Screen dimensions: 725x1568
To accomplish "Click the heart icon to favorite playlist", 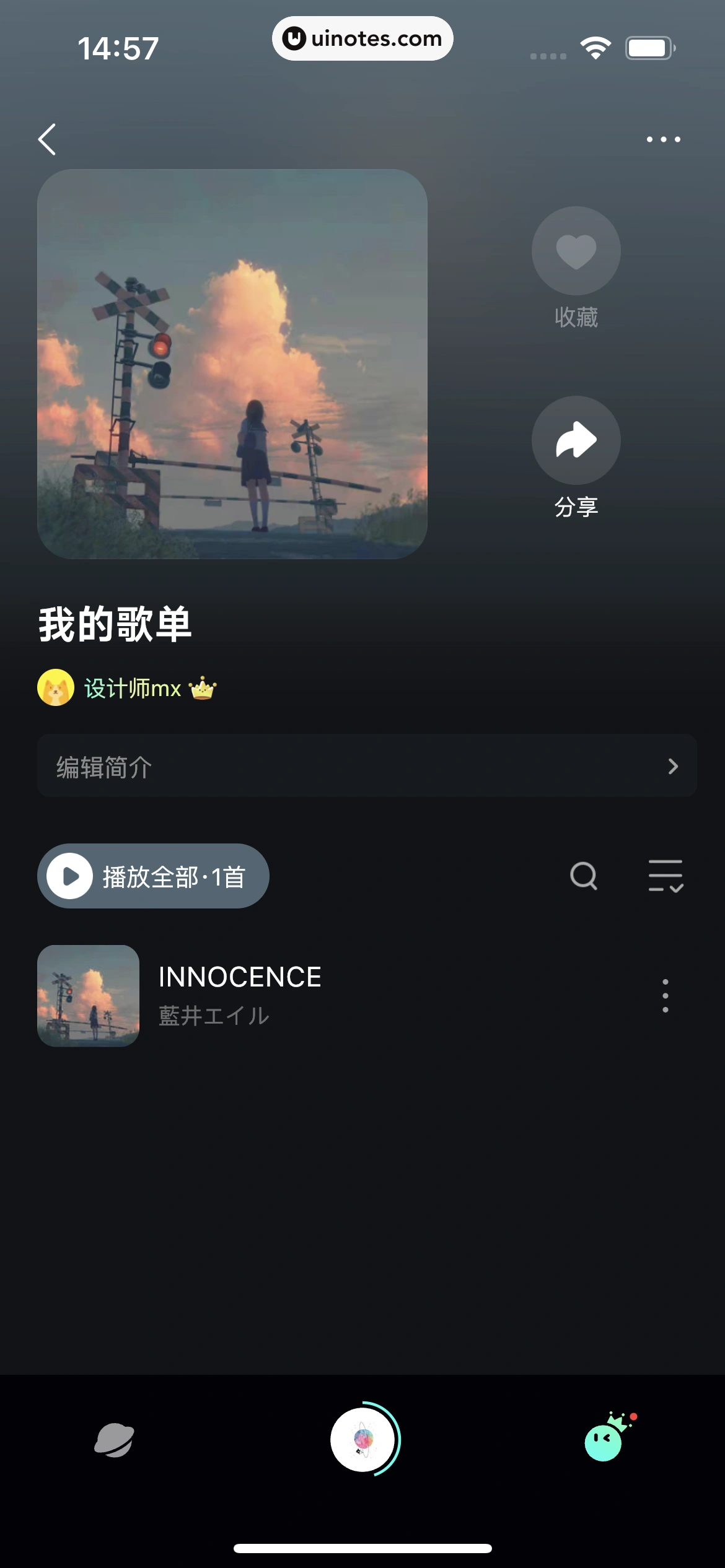I will click(x=576, y=250).
